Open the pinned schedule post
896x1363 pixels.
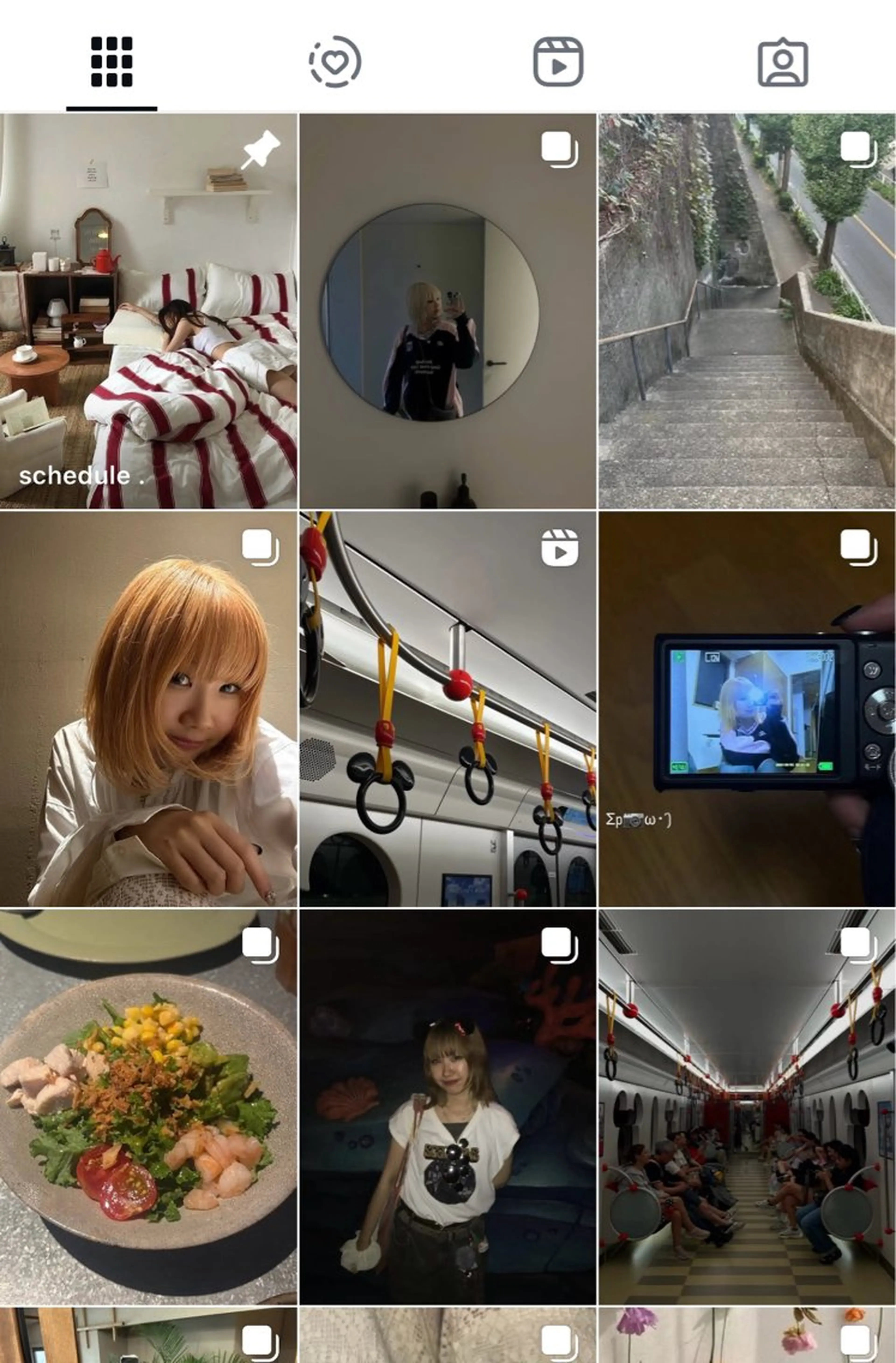(148, 311)
